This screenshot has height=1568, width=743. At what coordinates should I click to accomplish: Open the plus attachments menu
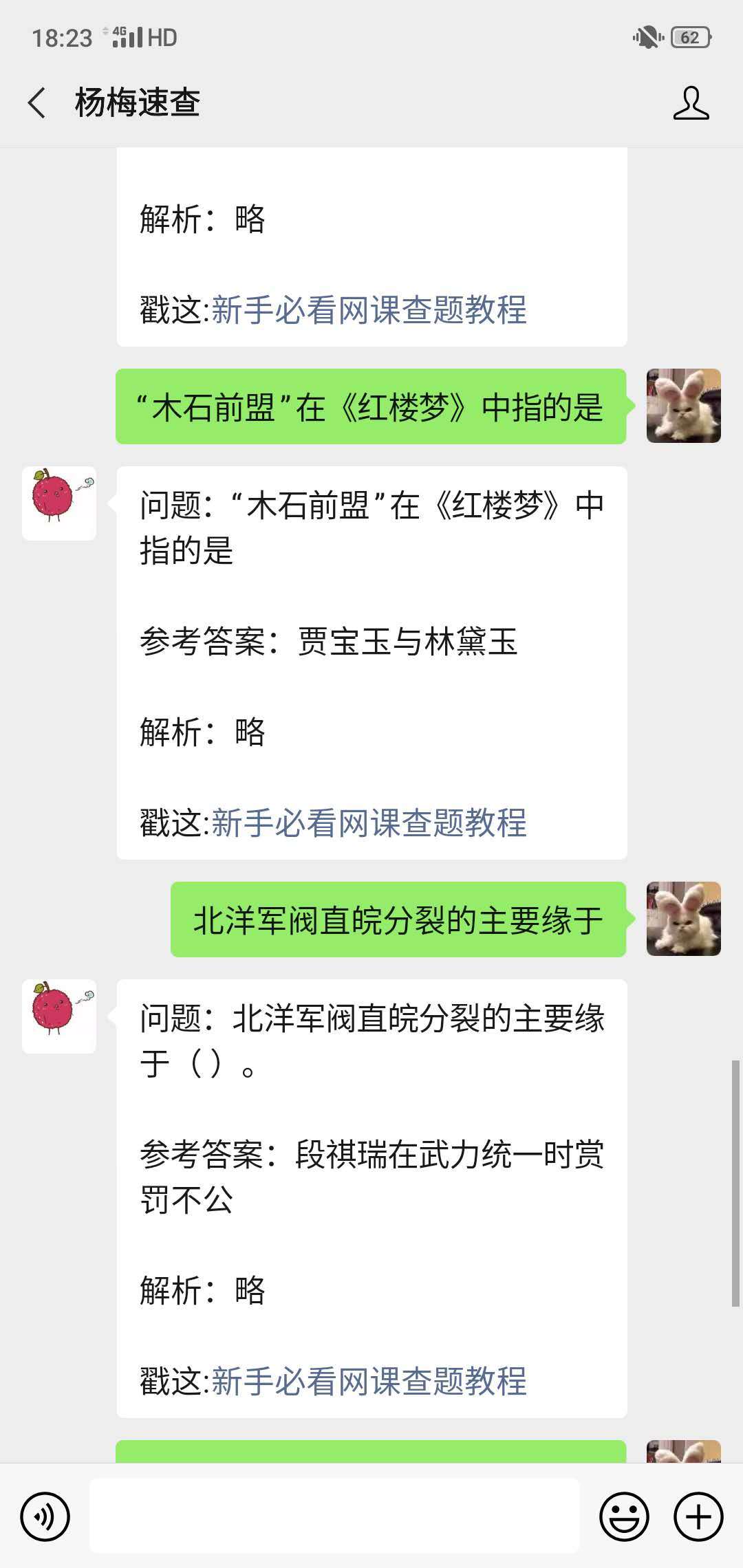698,1516
